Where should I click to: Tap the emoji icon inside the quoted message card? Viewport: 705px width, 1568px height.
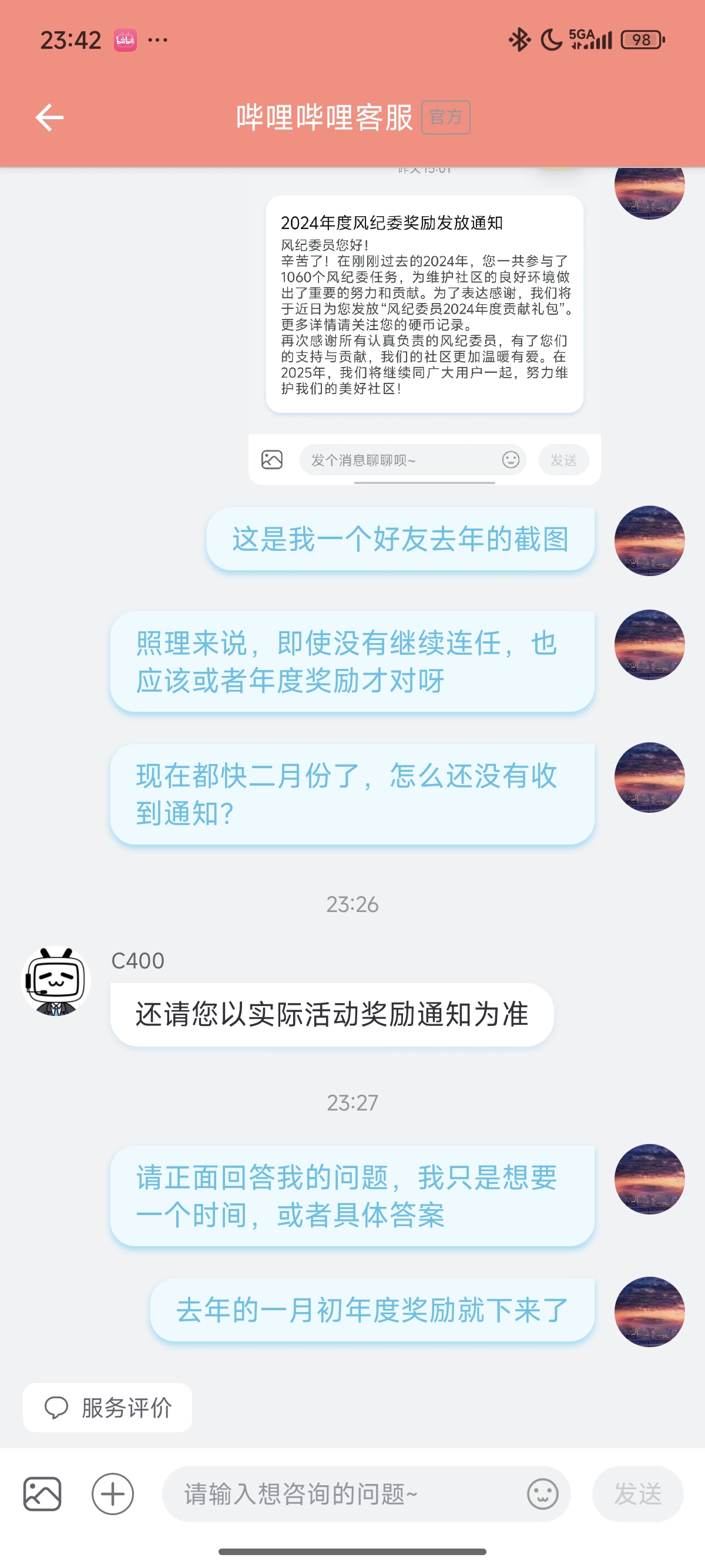tap(510, 460)
